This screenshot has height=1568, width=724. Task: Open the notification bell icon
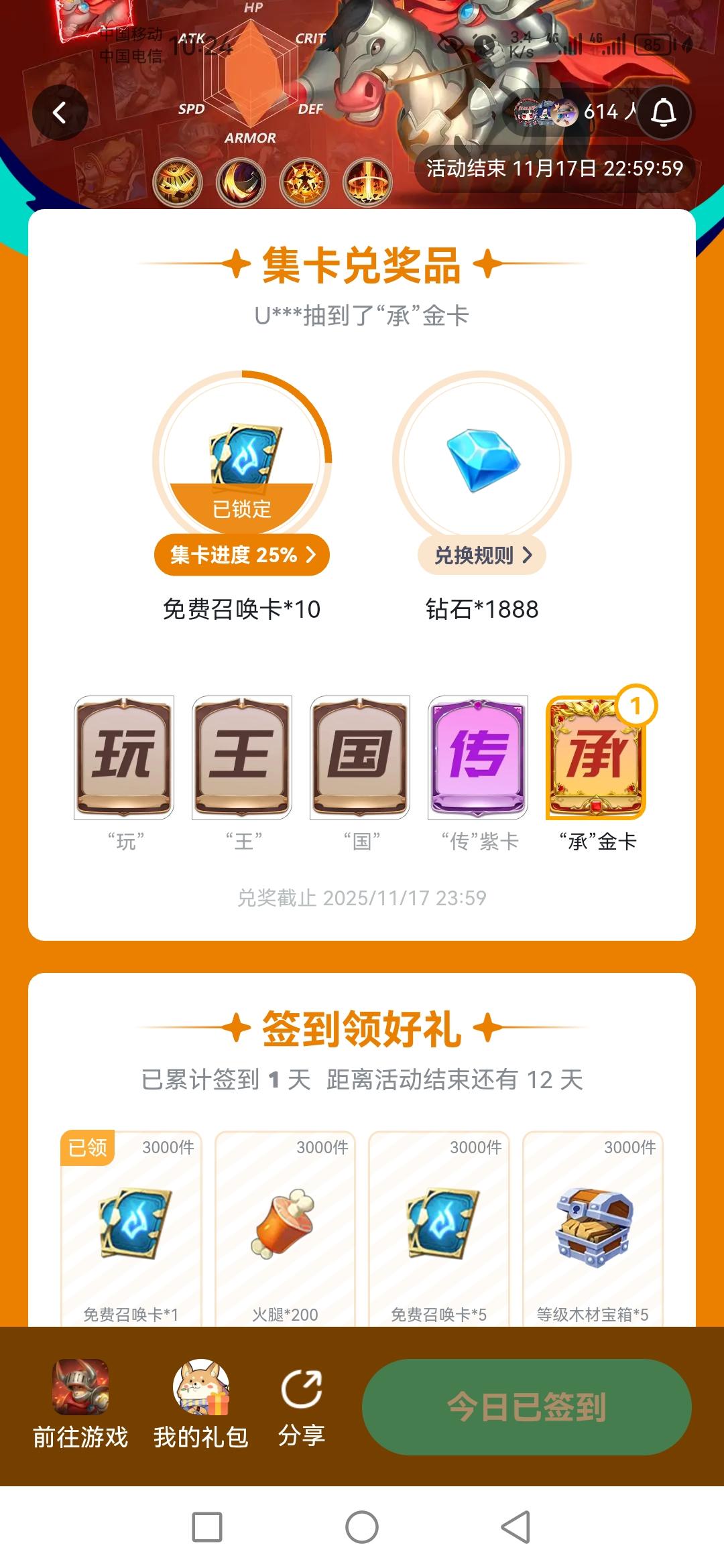664,113
